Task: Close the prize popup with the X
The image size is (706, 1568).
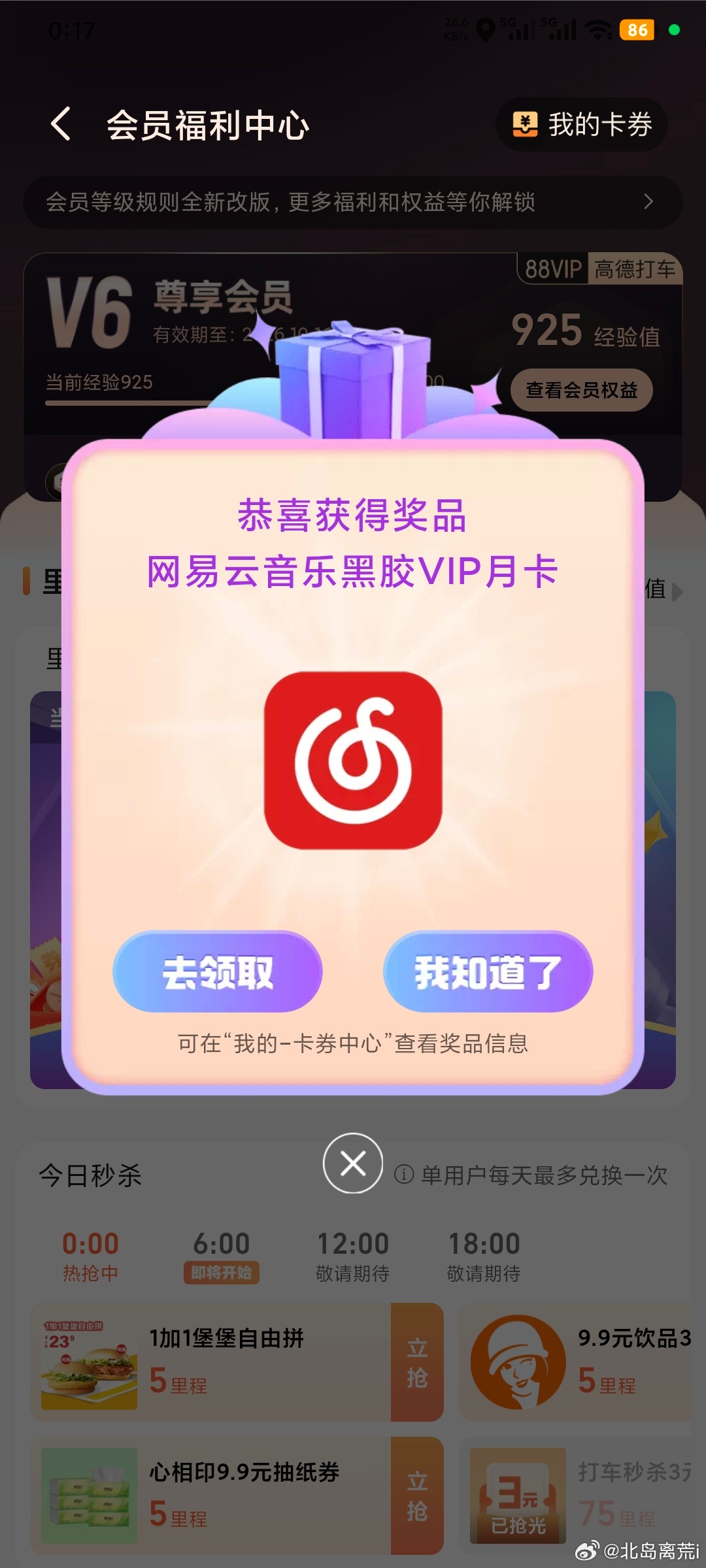Action: (x=353, y=1163)
